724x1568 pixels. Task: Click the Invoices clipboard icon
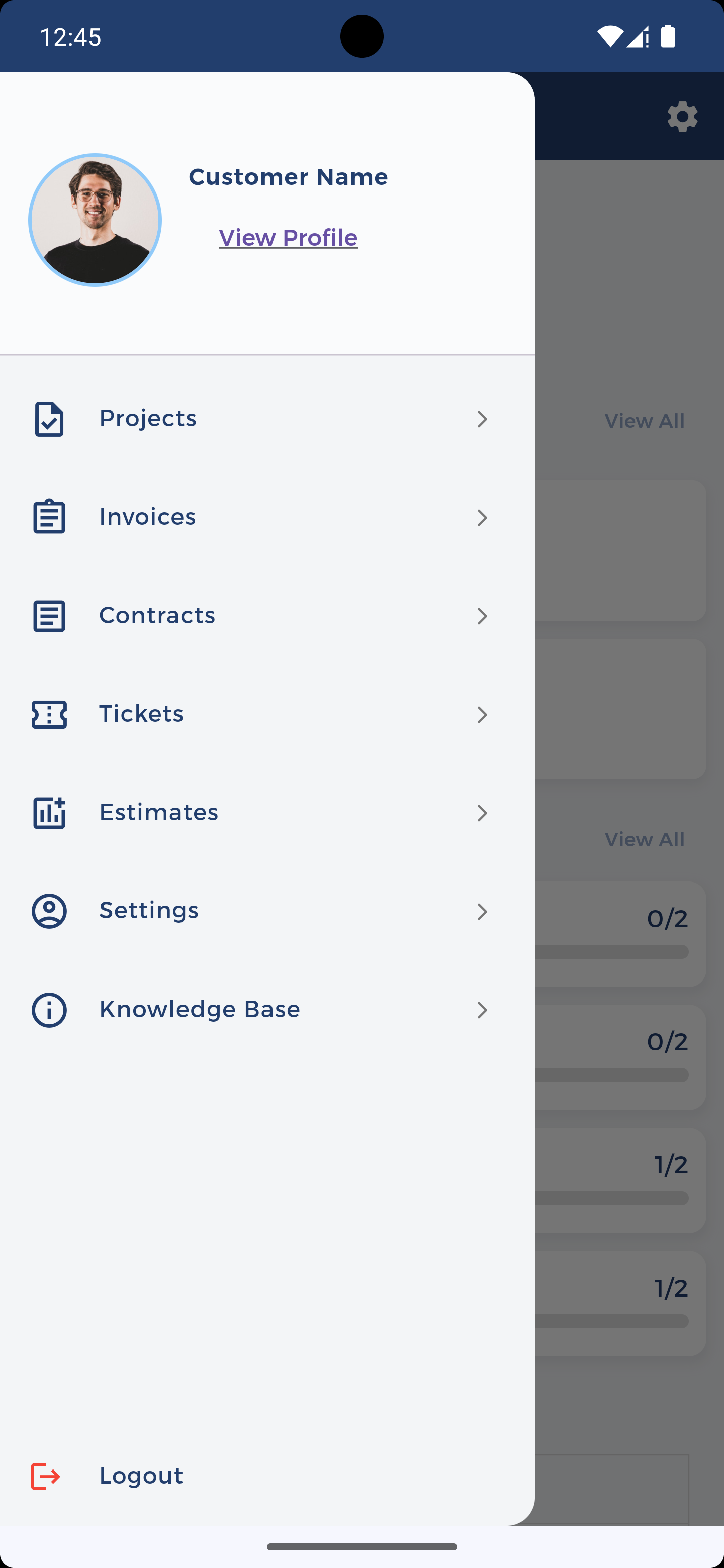[x=49, y=518]
